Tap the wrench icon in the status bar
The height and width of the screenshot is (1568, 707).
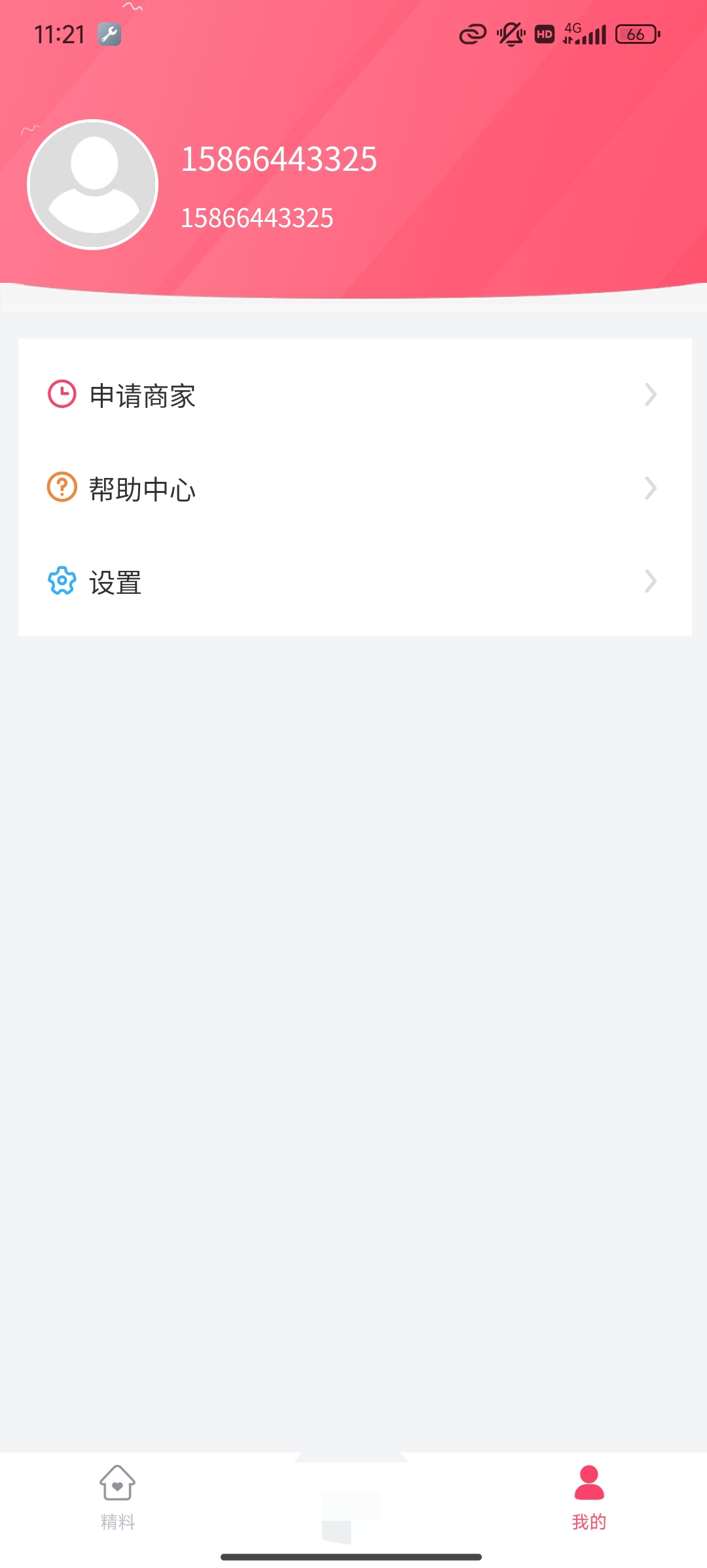tap(110, 33)
